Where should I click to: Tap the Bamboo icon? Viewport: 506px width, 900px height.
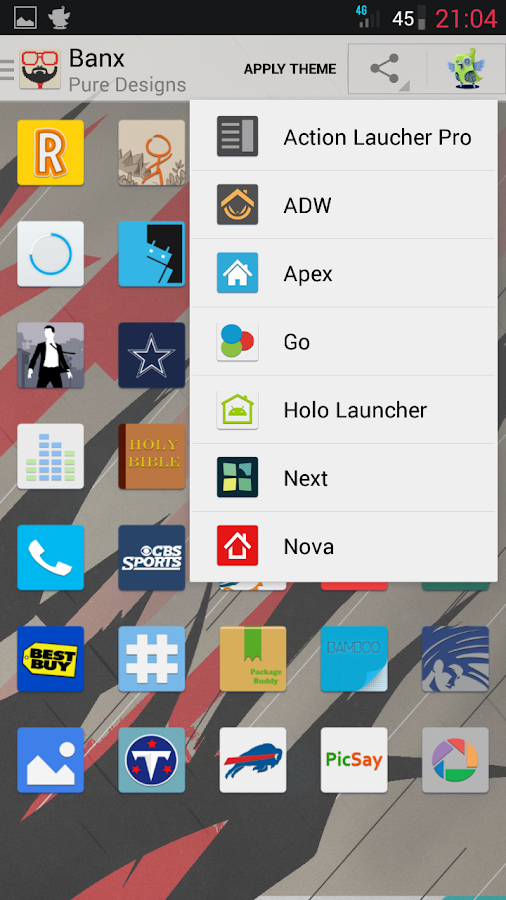point(354,659)
